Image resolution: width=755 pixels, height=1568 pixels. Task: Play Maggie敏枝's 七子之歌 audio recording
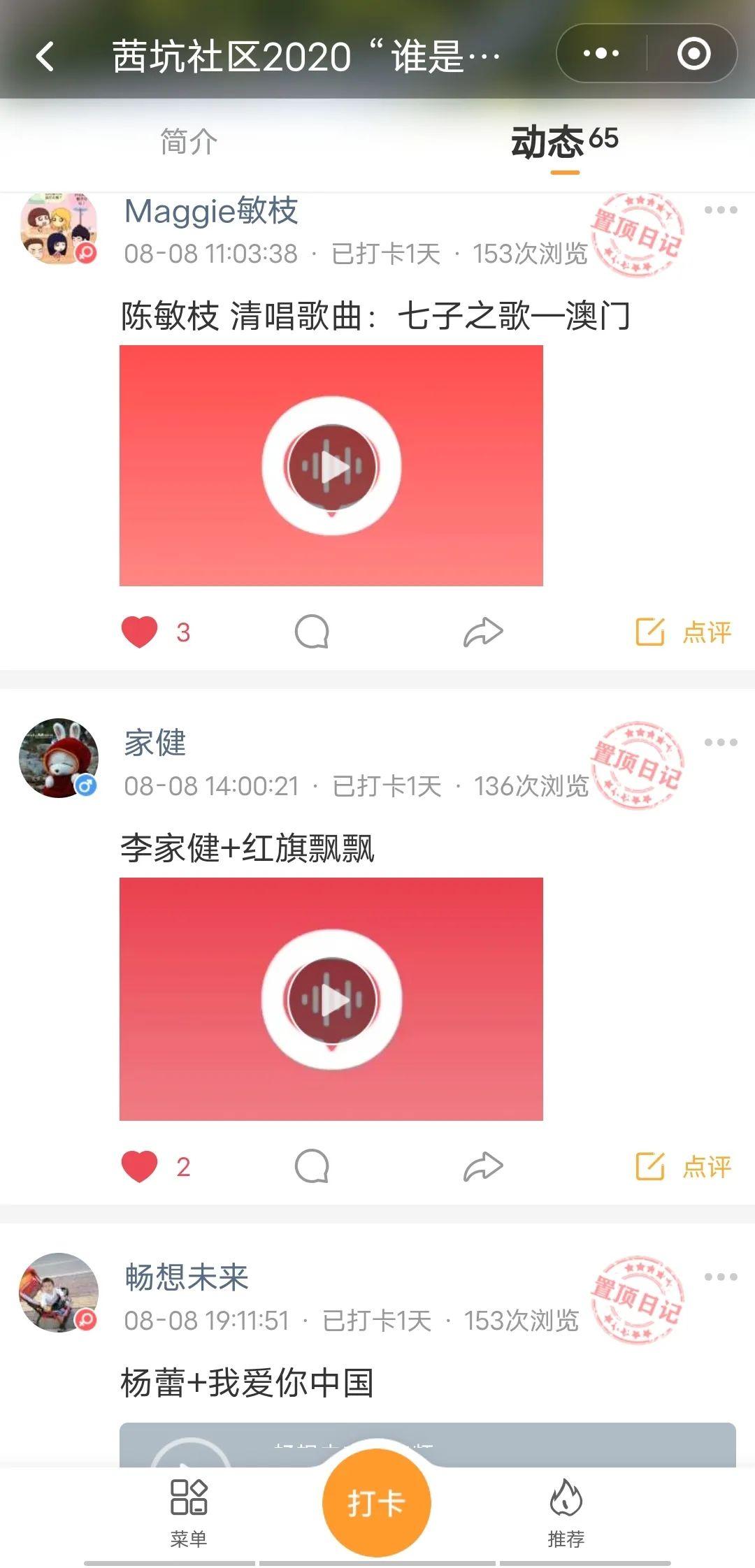(x=331, y=466)
